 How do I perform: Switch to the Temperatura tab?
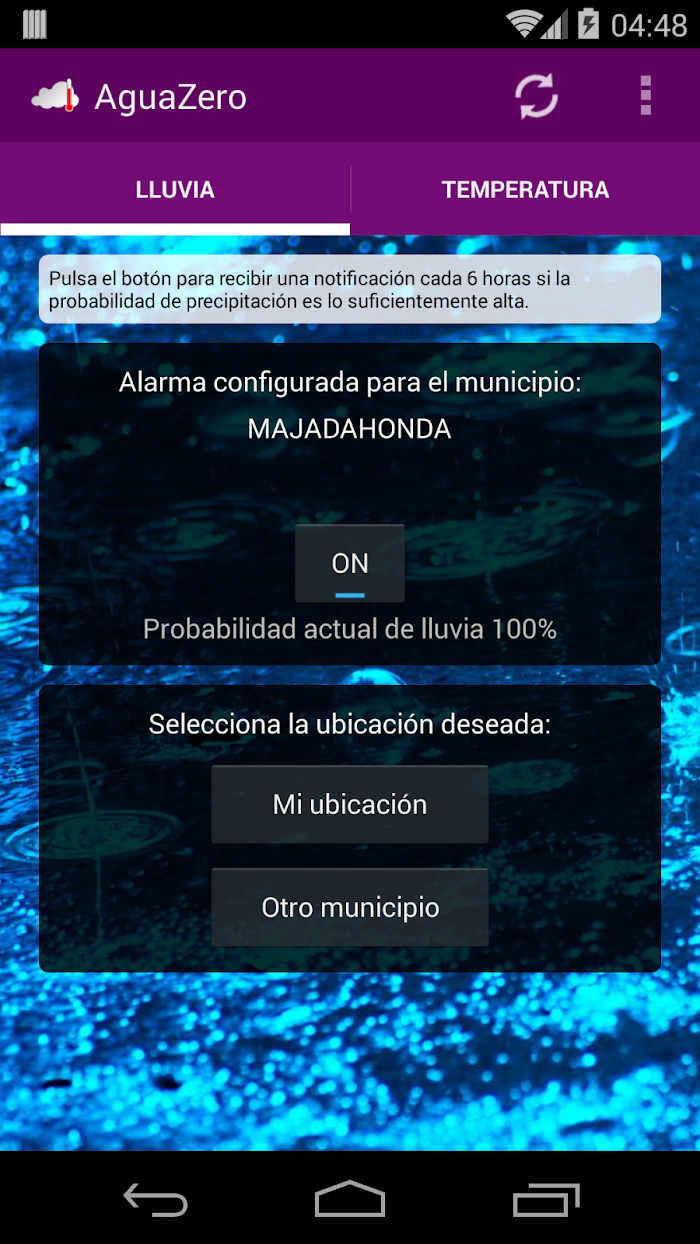pyautogui.click(x=526, y=189)
